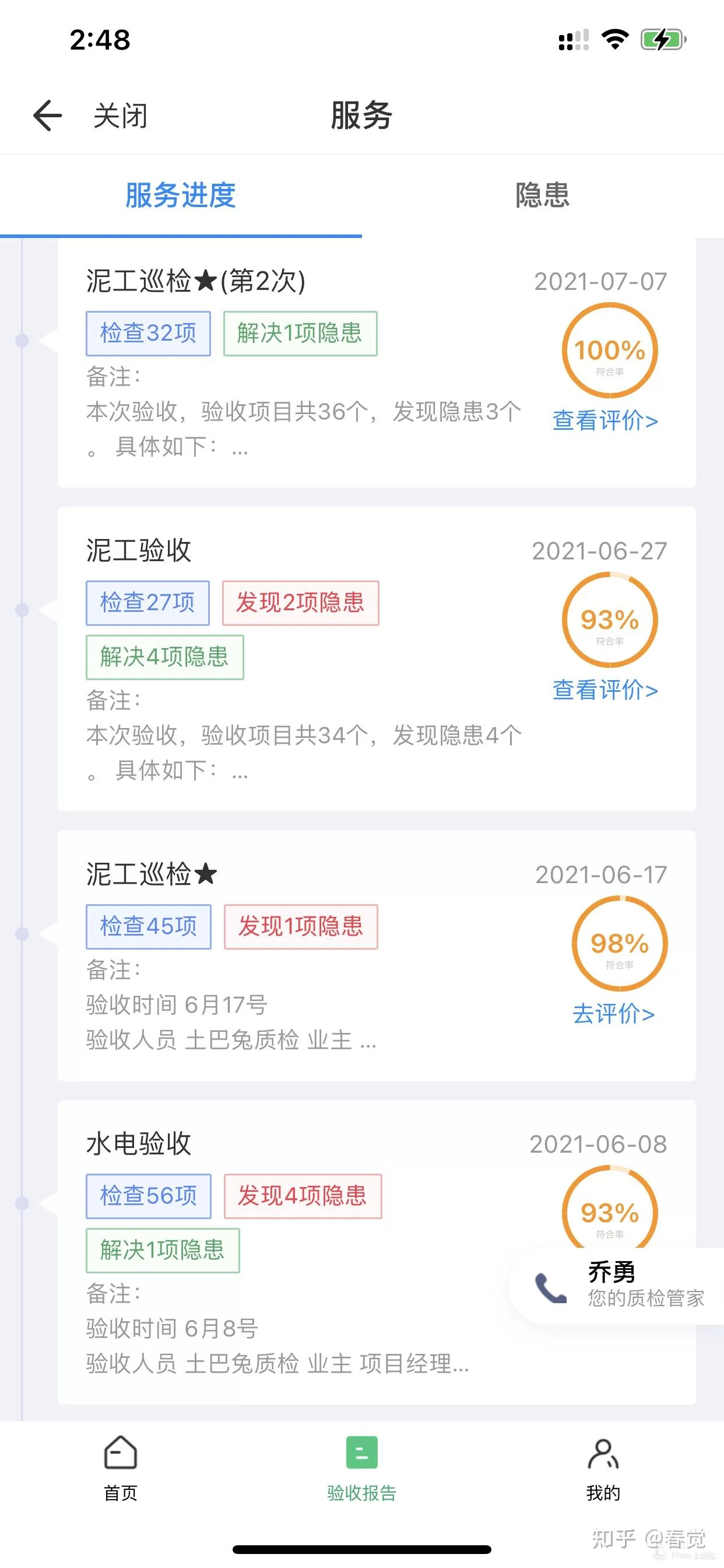Viewport: 724px width, 1568px height.
Task: Go back with the arrow icon
Action: [x=47, y=116]
